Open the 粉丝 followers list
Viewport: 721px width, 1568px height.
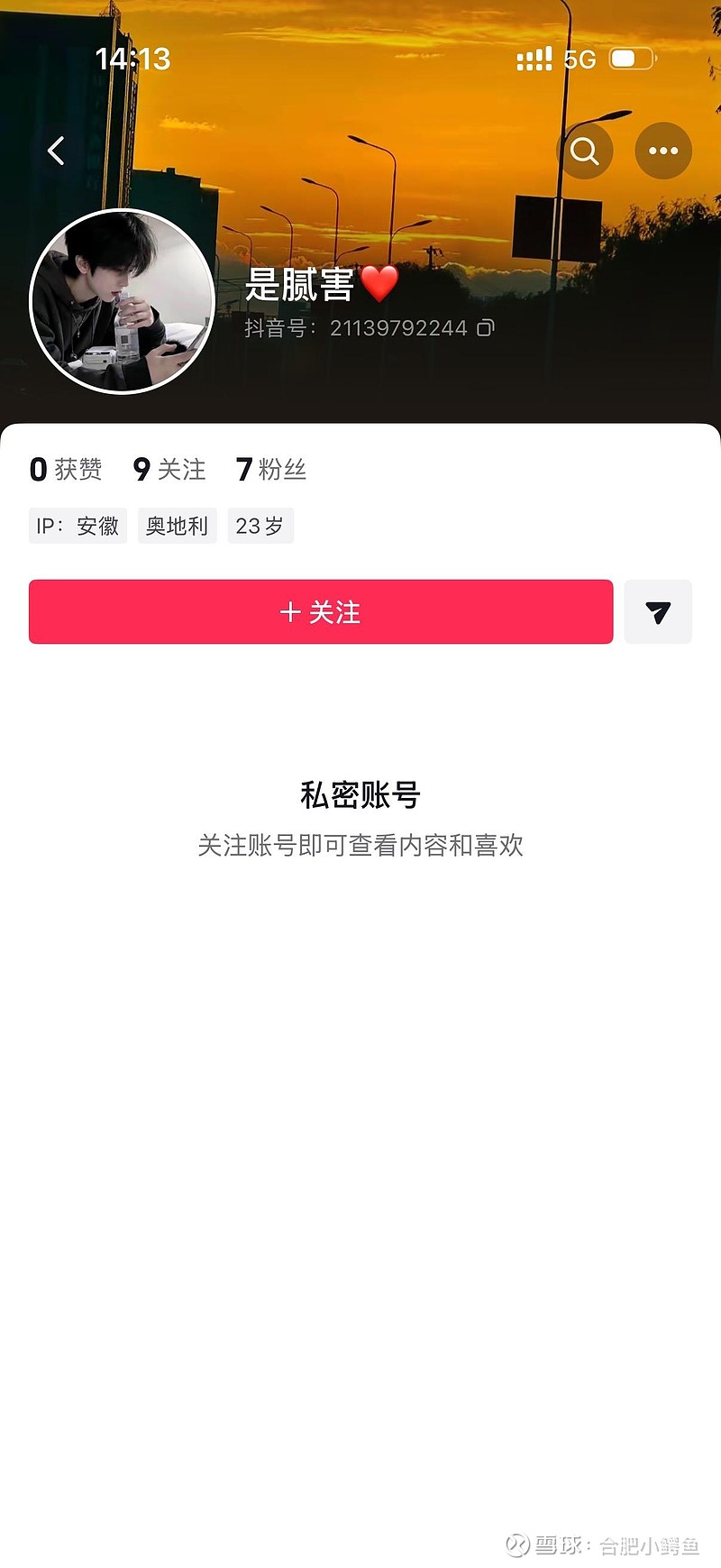point(269,469)
